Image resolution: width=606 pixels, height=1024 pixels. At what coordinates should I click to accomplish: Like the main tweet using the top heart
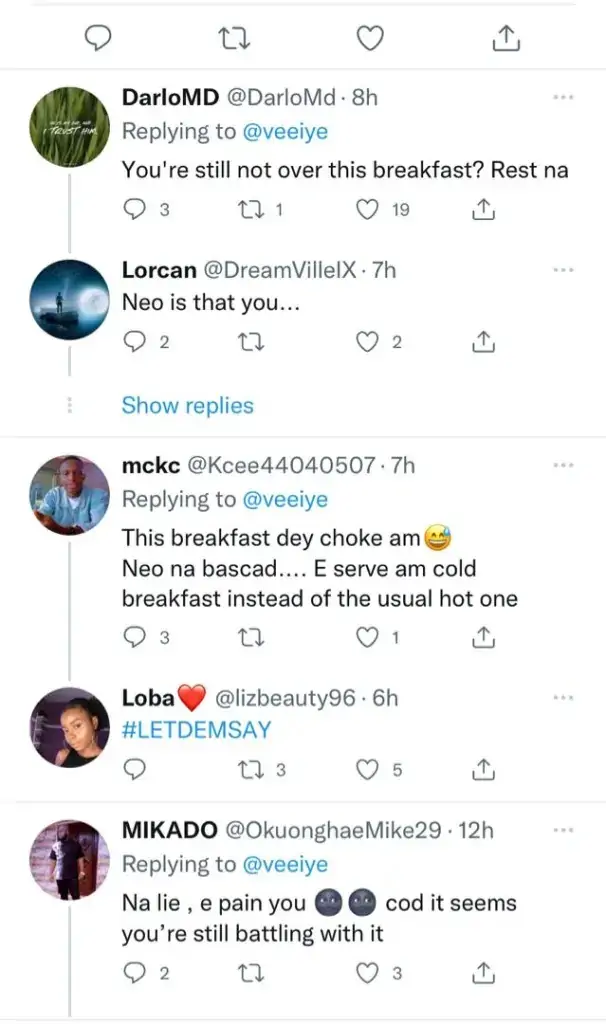coord(371,38)
